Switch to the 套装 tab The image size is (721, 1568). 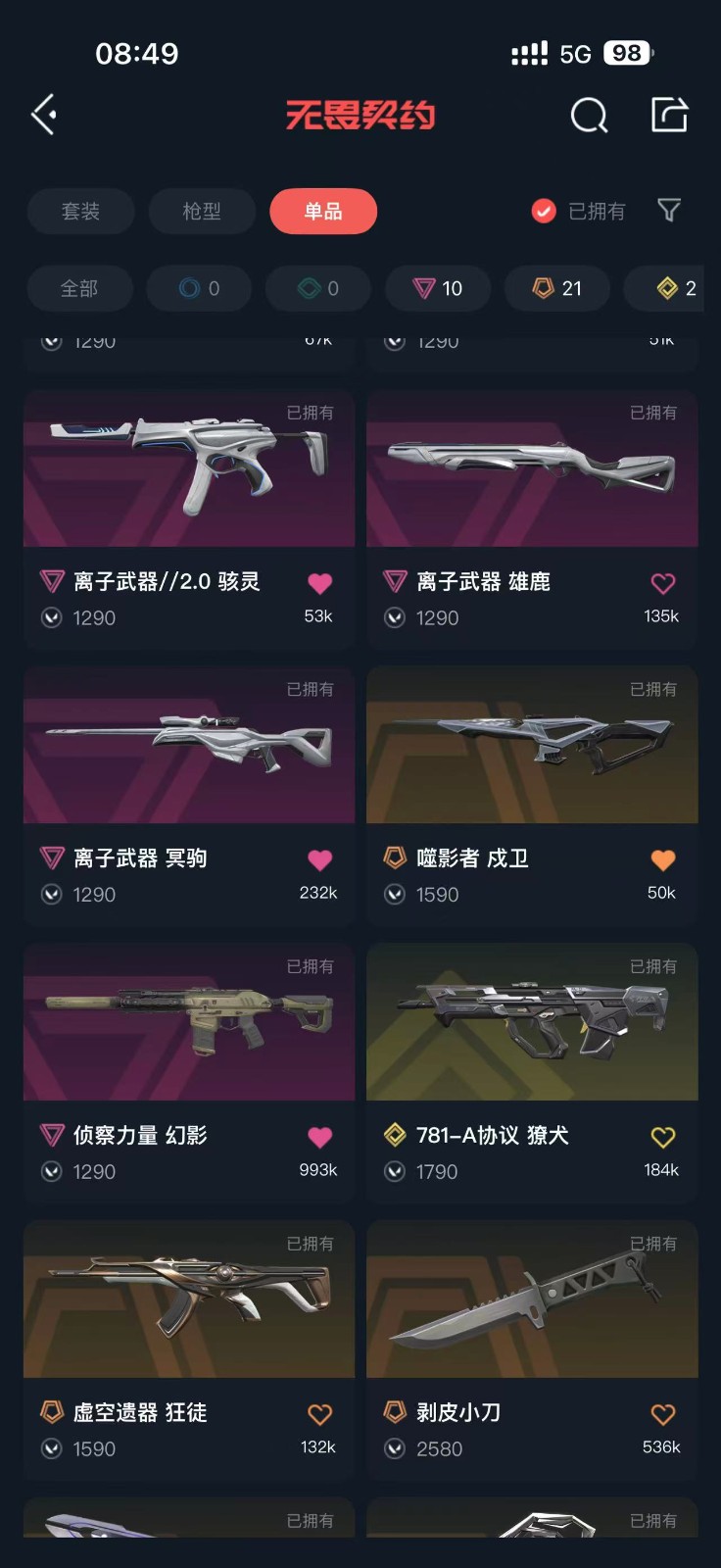(80, 212)
